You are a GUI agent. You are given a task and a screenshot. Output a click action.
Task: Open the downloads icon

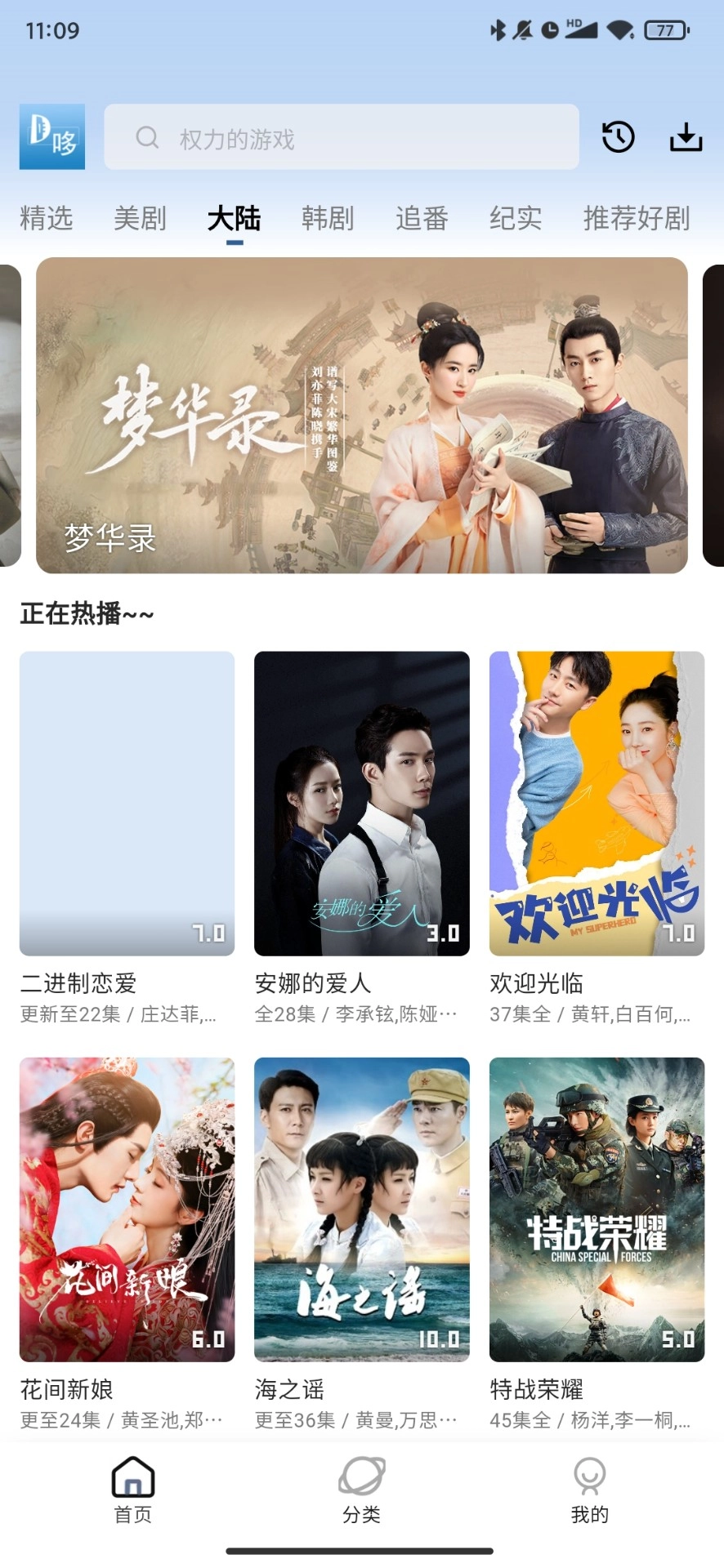point(686,137)
